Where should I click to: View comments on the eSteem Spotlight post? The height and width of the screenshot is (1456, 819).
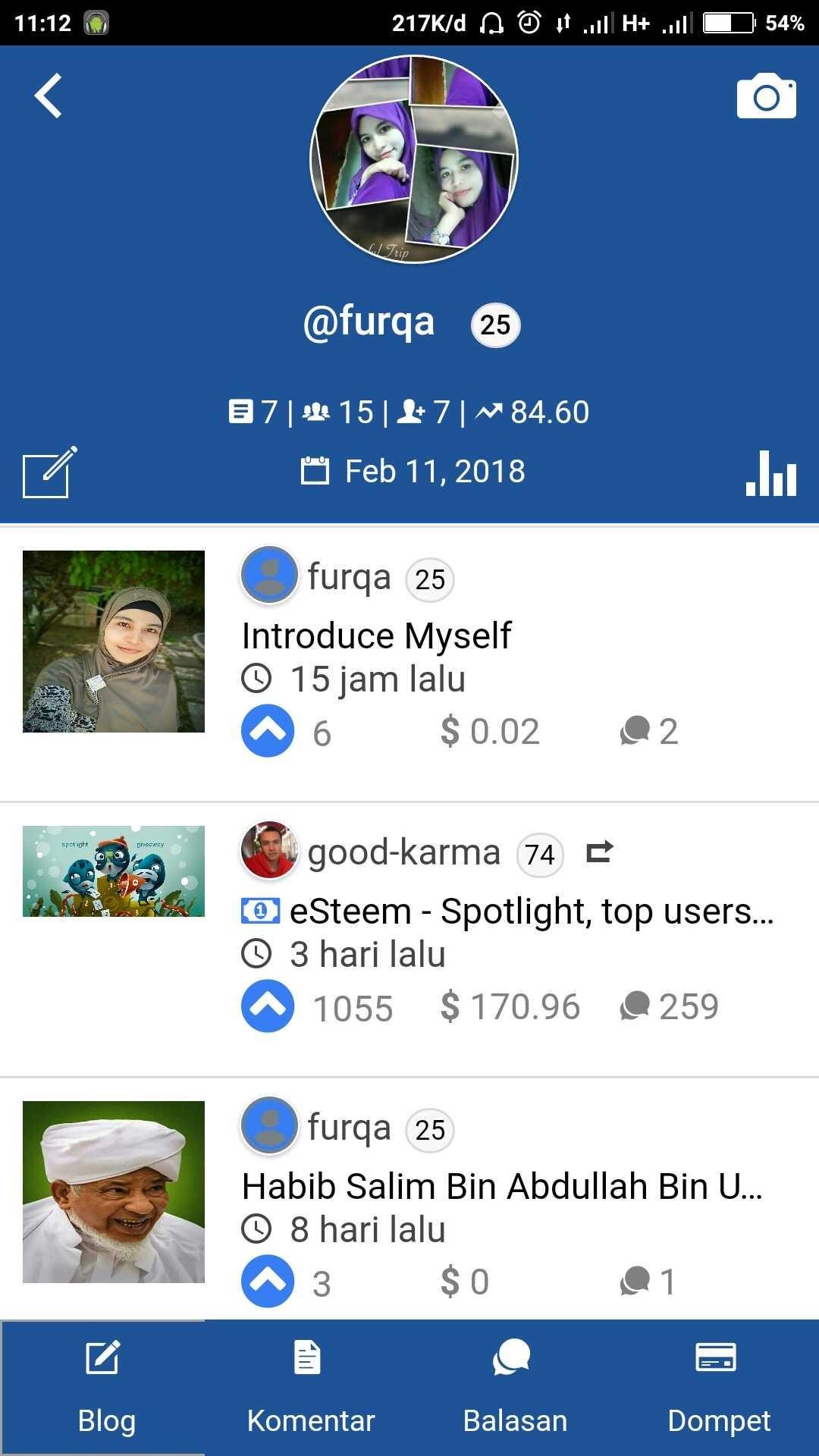click(669, 1006)
